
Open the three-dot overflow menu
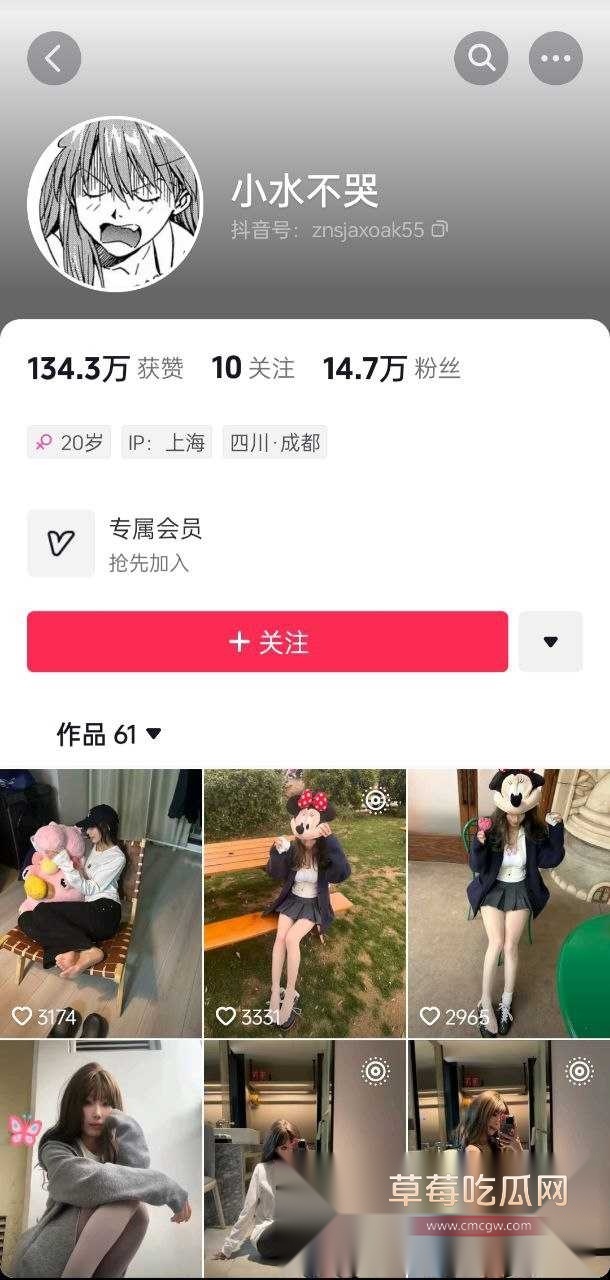tap(555, 58)
